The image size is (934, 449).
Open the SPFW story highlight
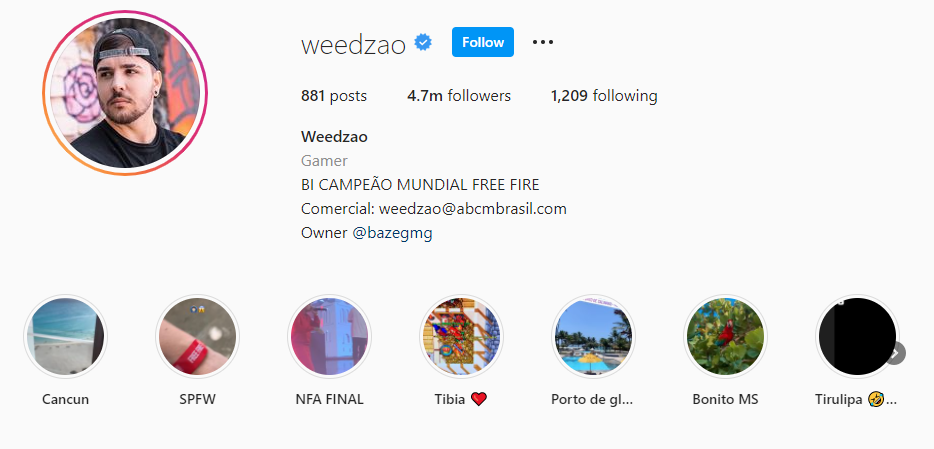point(197,336)
